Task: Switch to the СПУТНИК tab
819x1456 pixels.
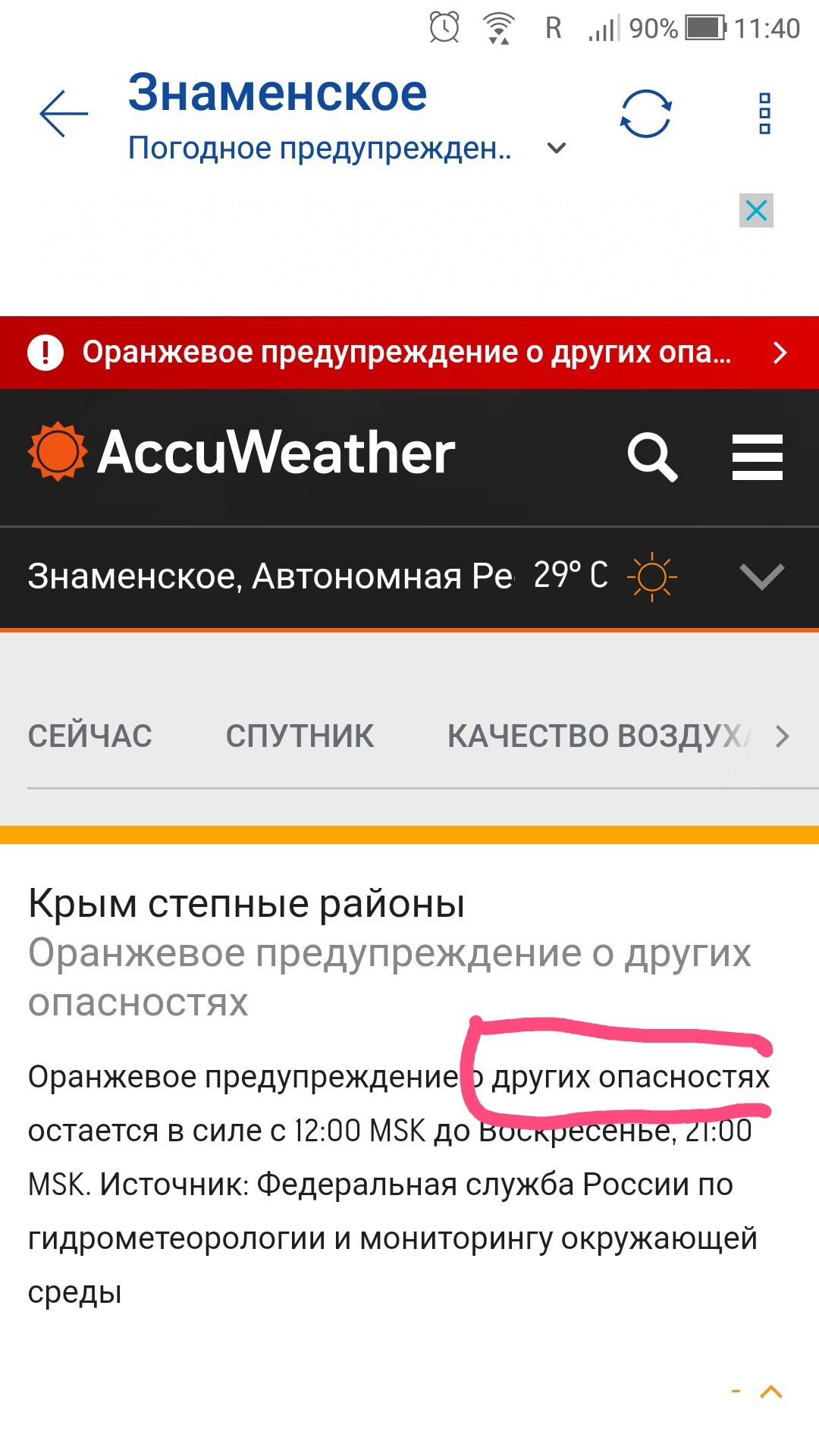Action: pyautogui.click(x=300, y=736)
